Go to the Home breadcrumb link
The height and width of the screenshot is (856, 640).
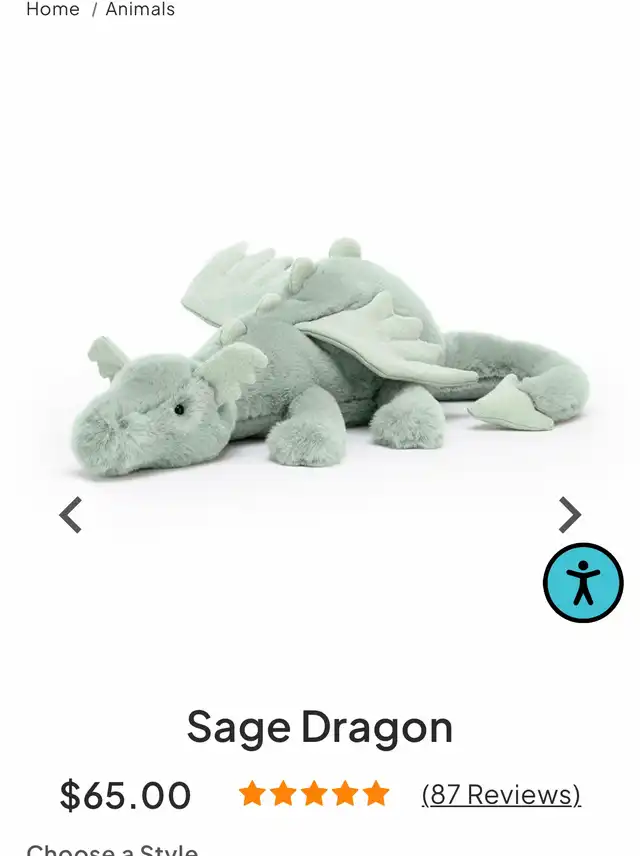(x=52, y=10)
